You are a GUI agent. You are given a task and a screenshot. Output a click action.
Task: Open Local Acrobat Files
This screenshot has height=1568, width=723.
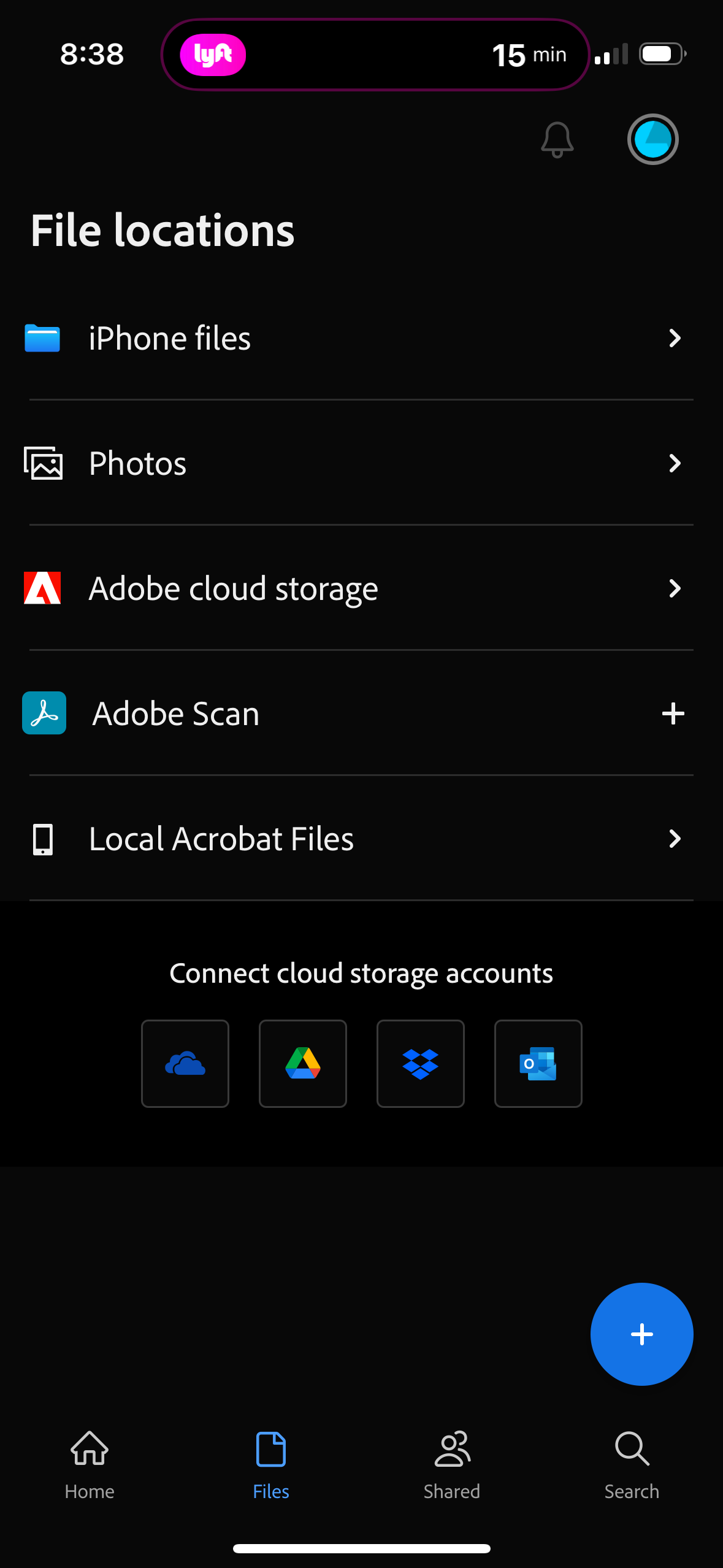[x=675, y=839]
